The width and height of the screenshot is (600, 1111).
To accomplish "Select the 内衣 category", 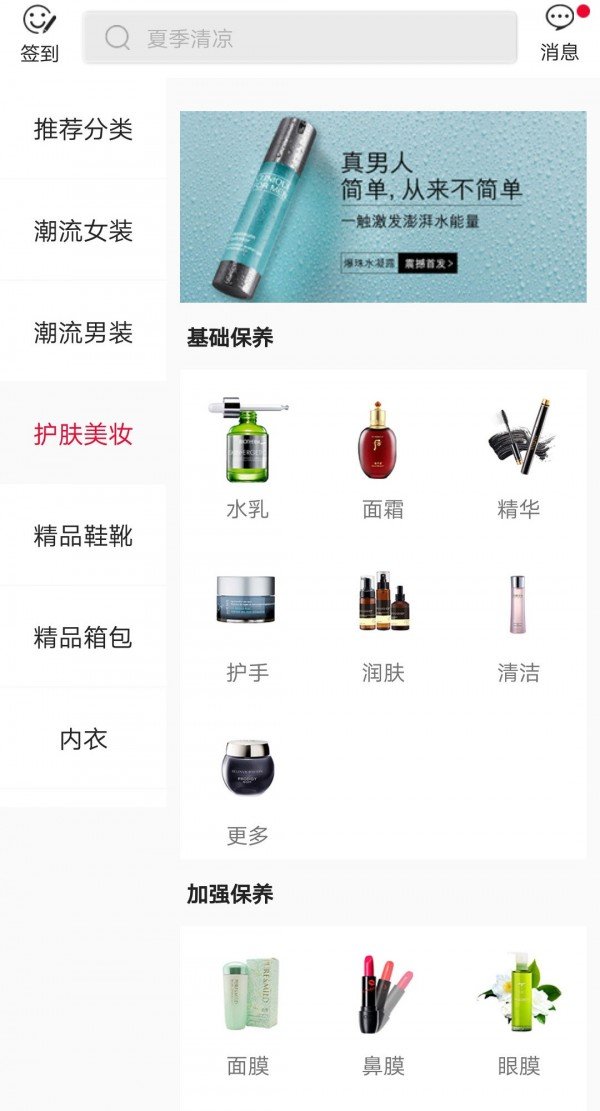I will click(x=83, y=740).
